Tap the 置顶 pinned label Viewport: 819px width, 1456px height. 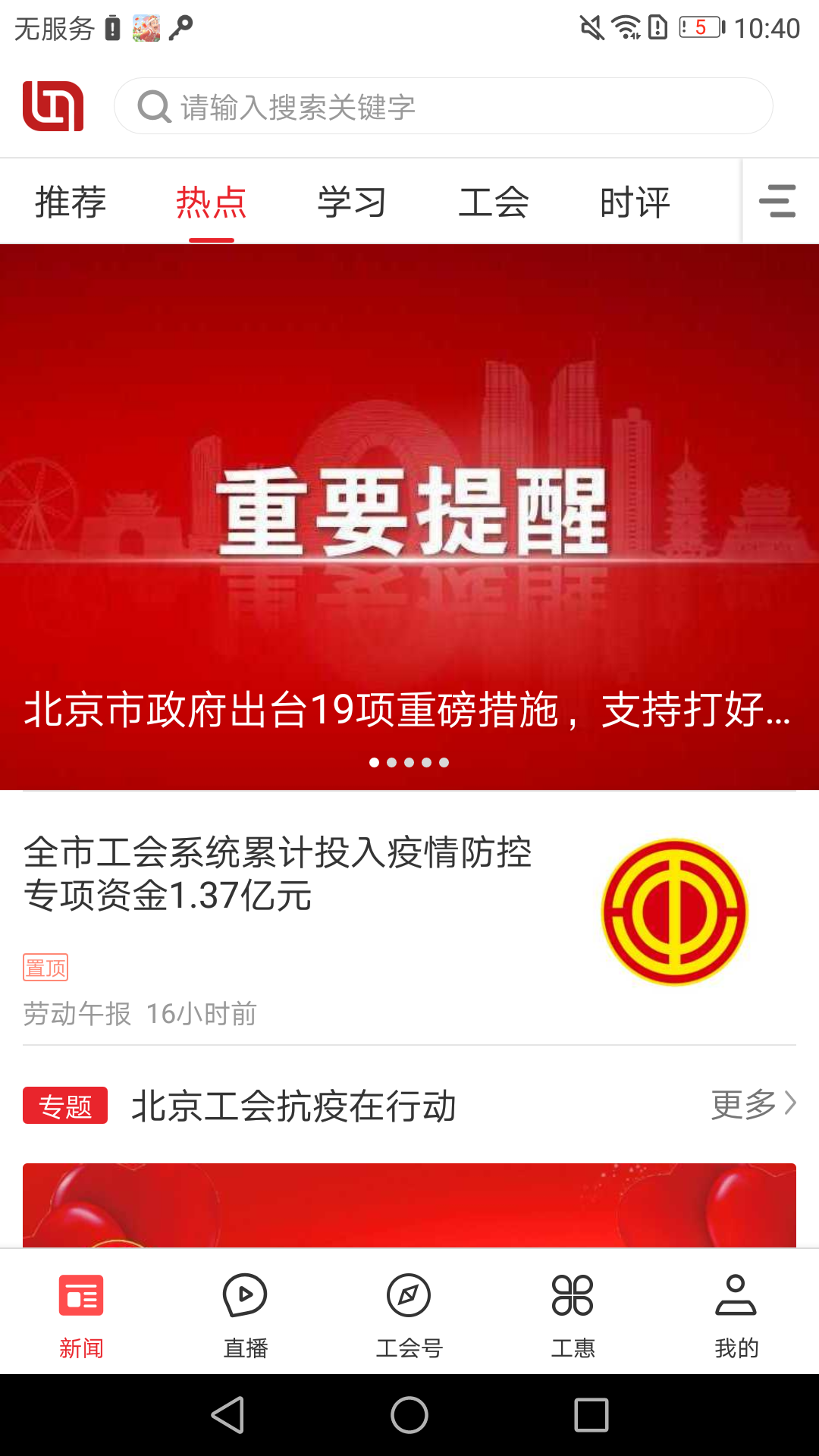point(45,968)
